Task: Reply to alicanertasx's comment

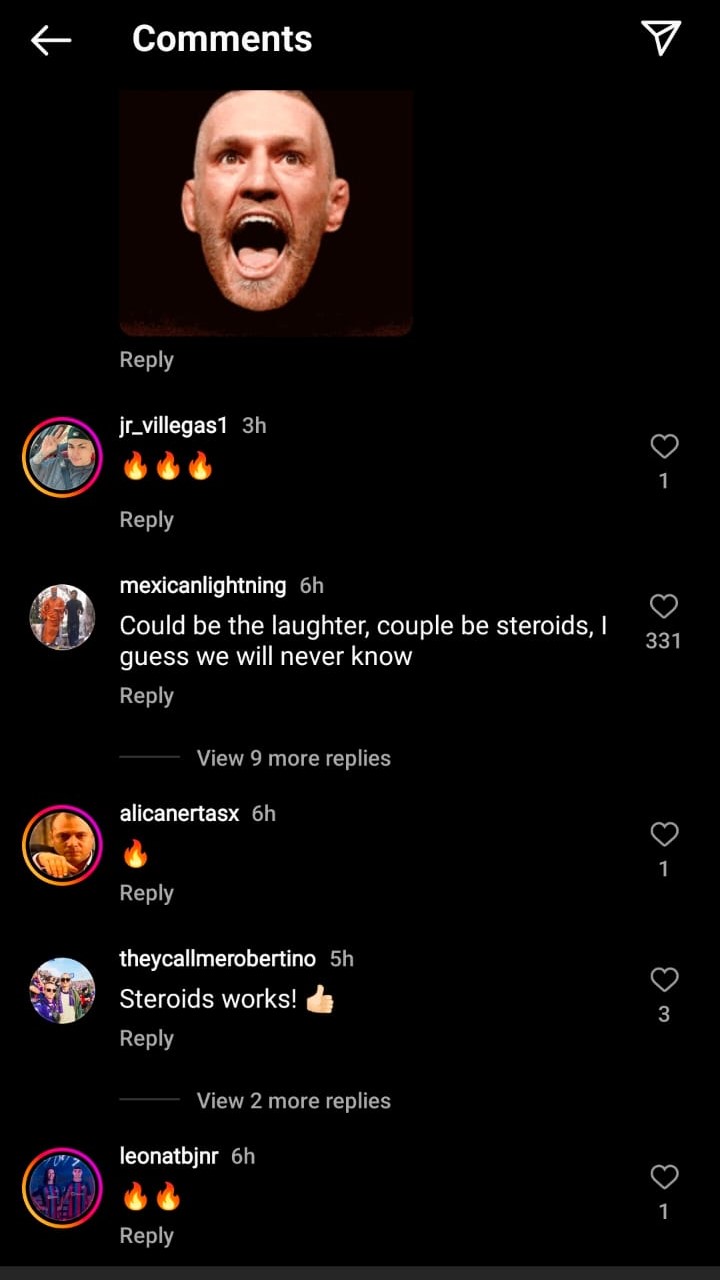Action: [146, 893]
